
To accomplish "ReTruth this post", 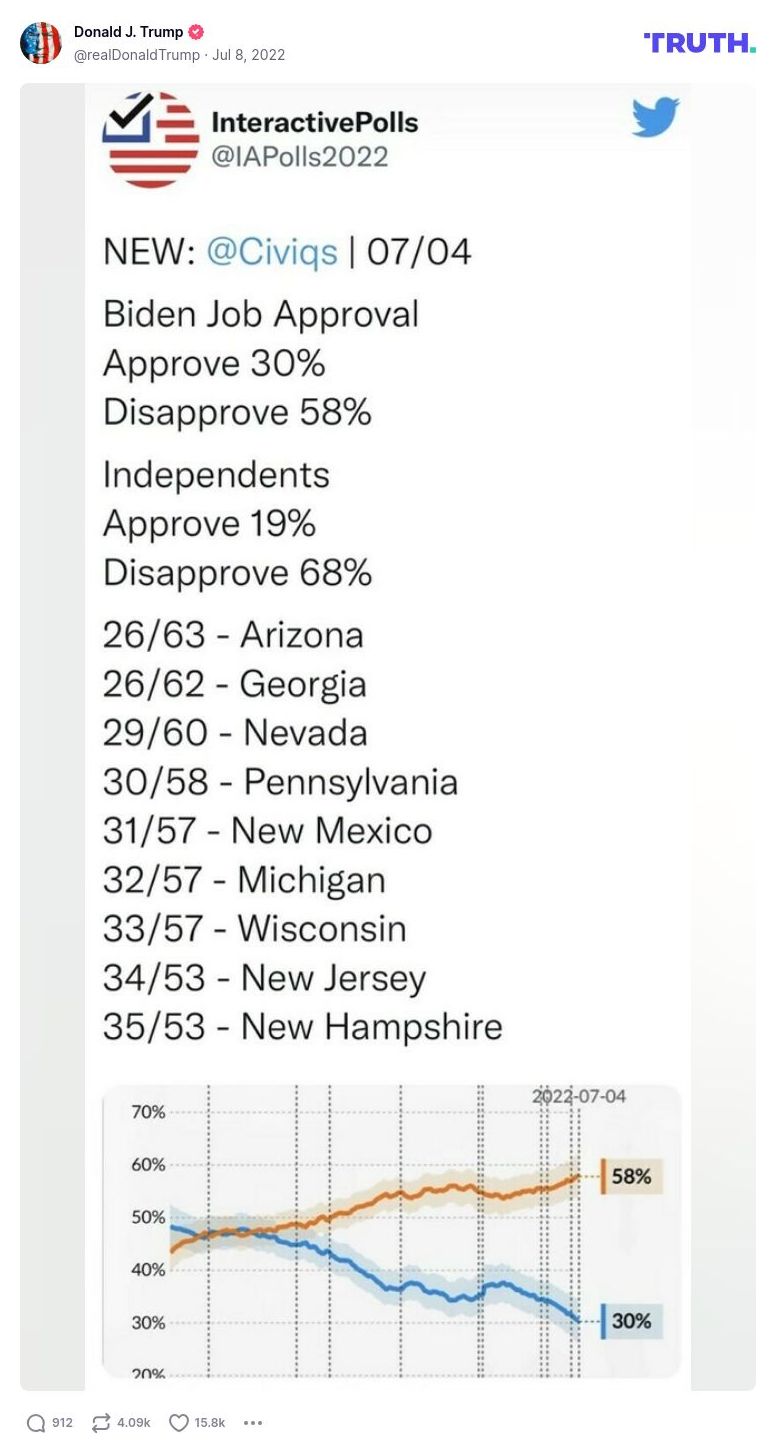I will tap(101, 1423).
